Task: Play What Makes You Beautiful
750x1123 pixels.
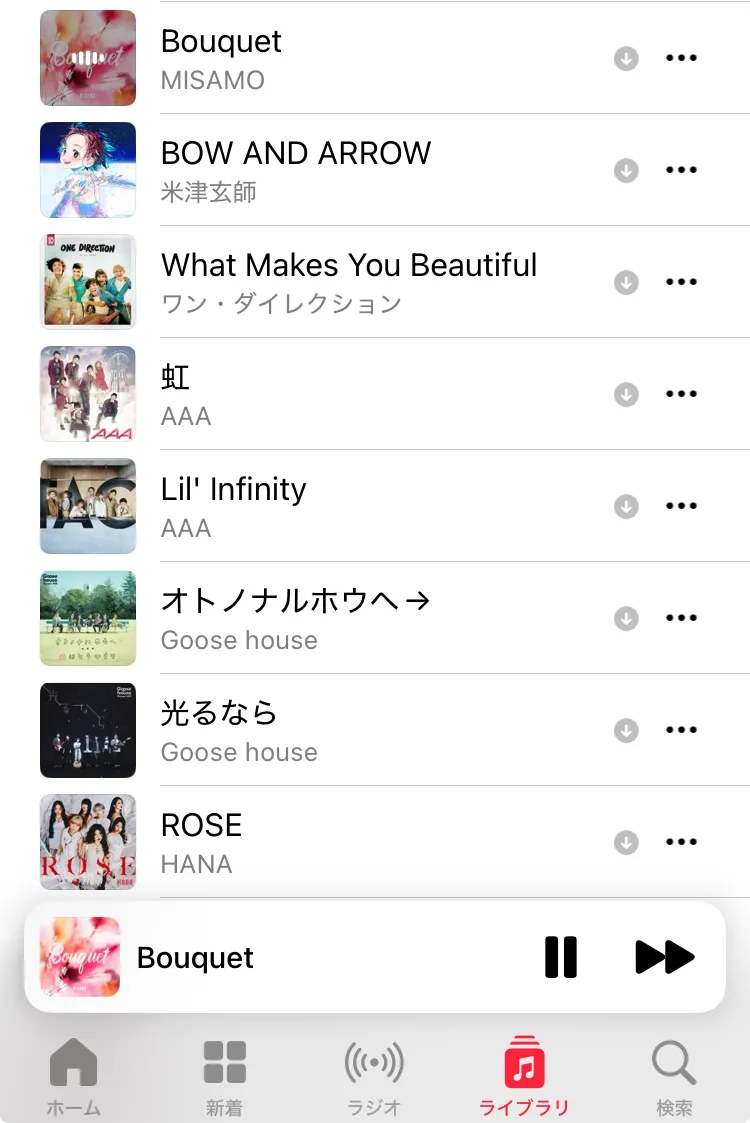Action: click(349, 281)
